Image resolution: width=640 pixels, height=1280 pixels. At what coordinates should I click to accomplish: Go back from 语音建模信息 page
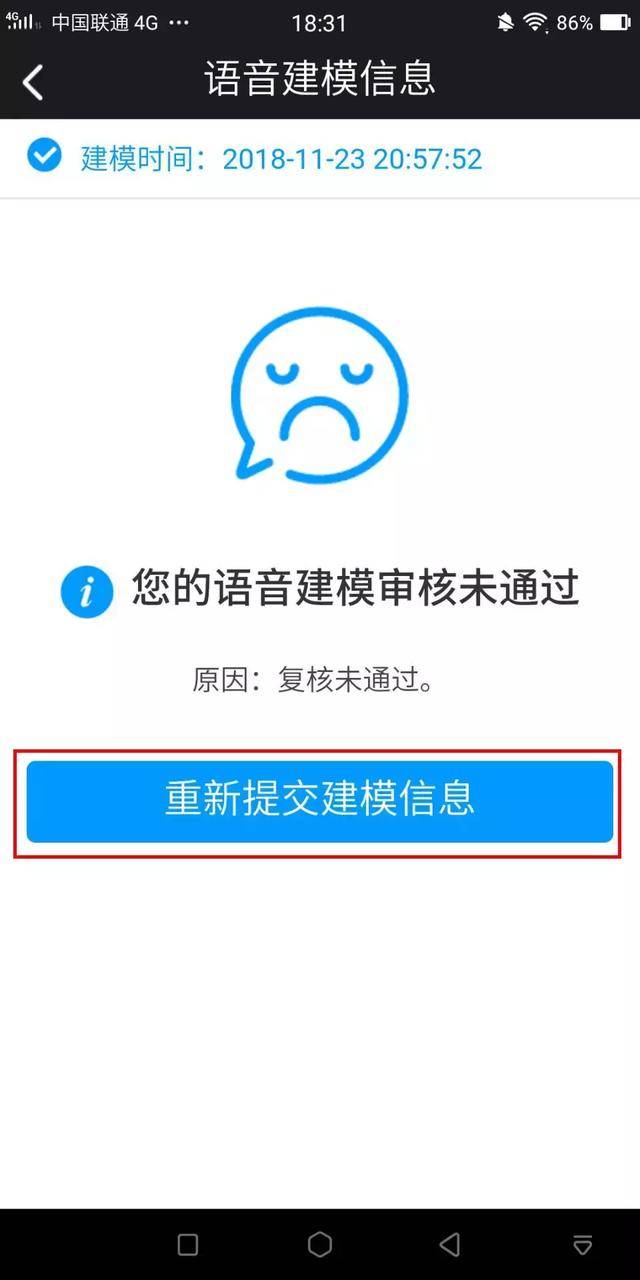[33, 81]
